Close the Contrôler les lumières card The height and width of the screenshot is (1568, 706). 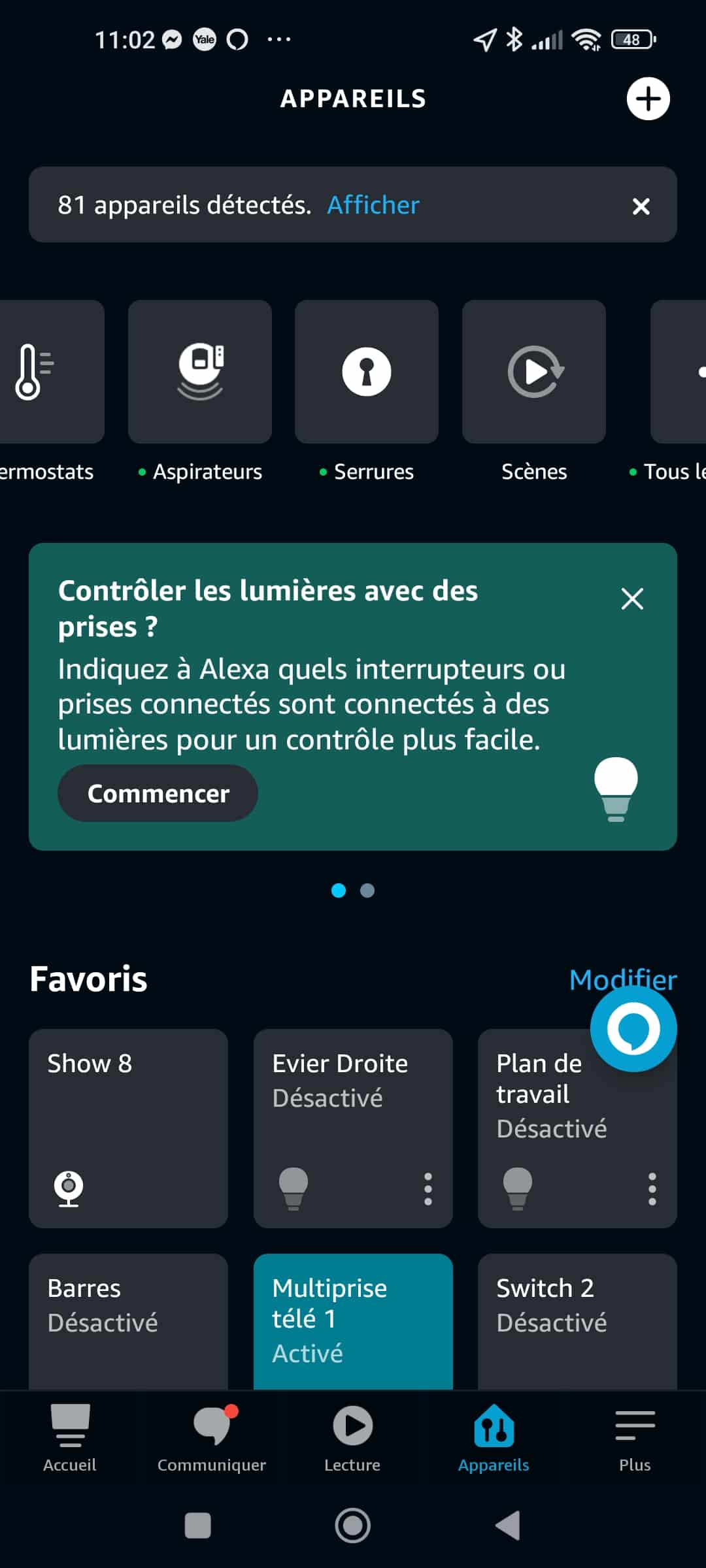632,598
